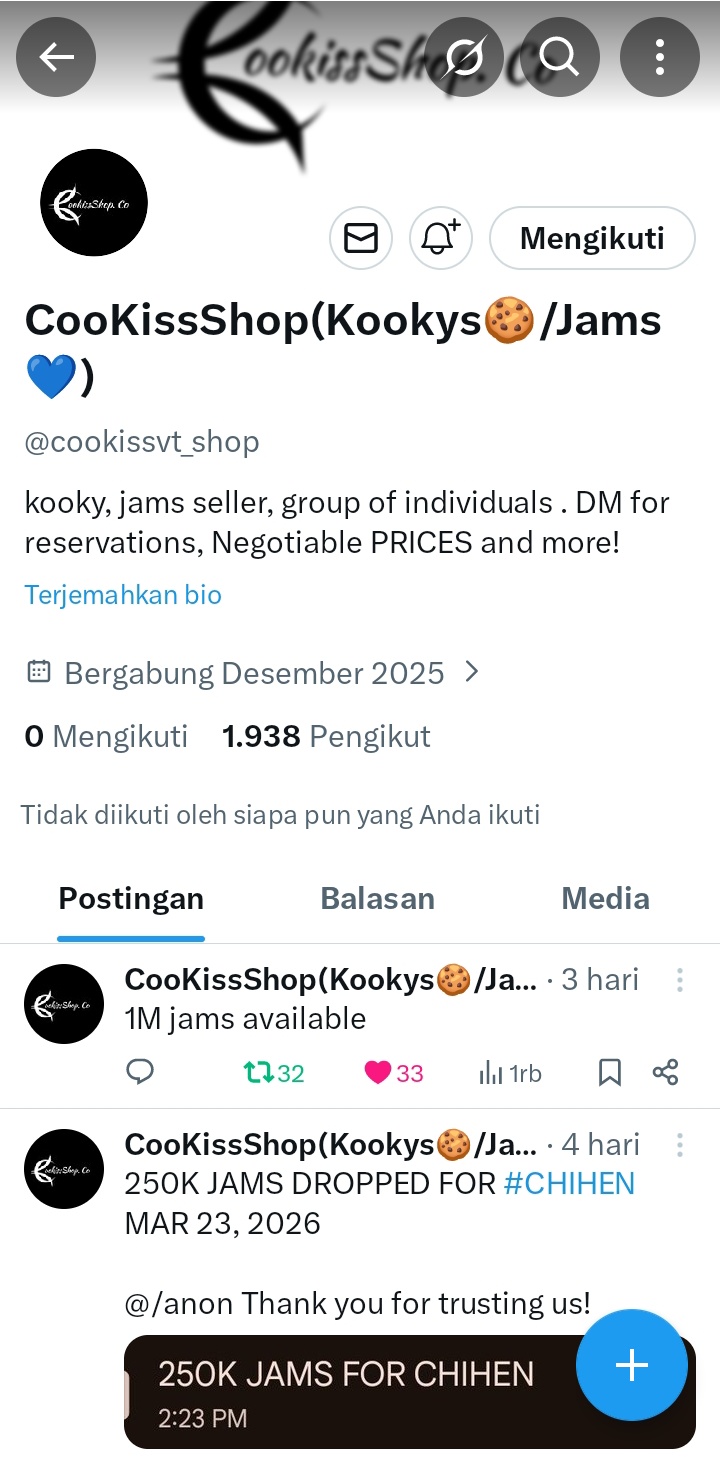Reply to the "1M jams available" post
The width and height of the screenshot is (720, 1457).
[140, 1073]
